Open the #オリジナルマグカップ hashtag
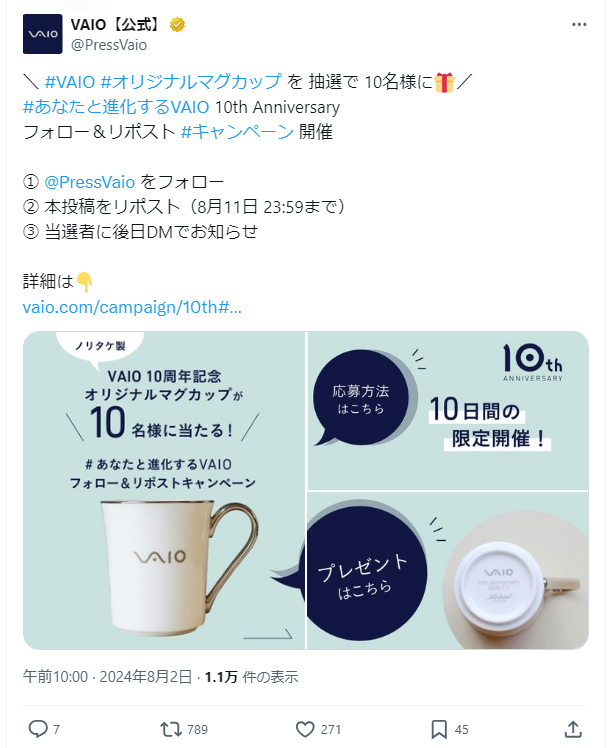The width and height of the screenshot is (610, 748). coord(191,82)
